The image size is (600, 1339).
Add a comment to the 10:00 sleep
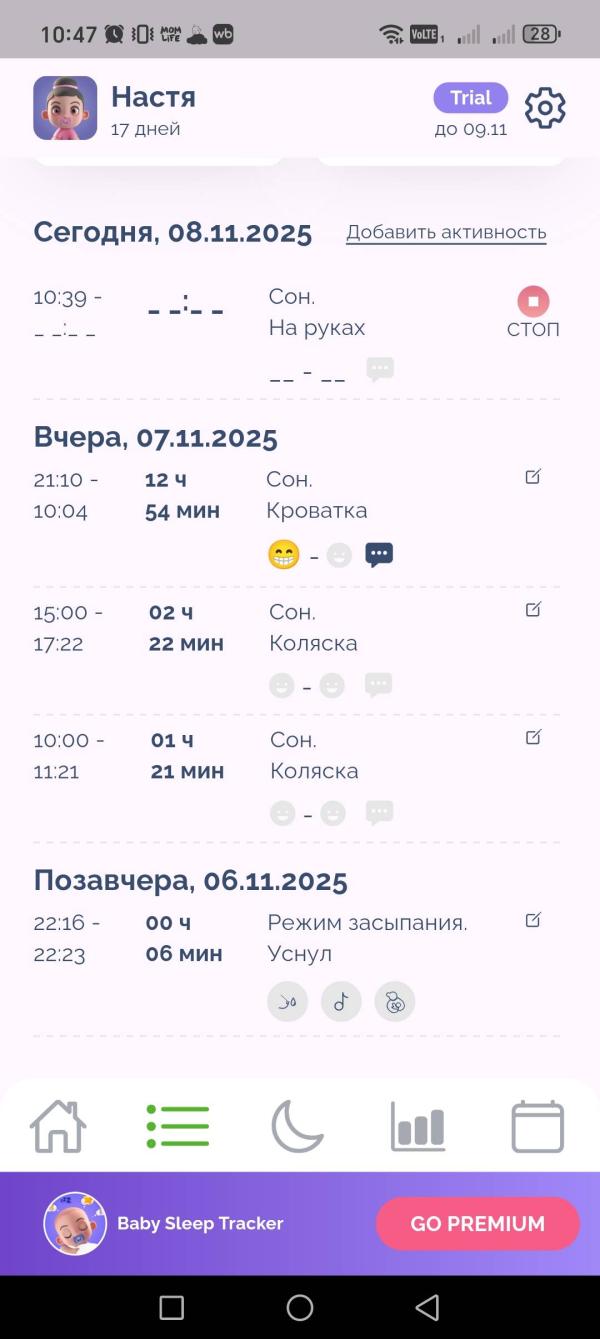[379, 813]
